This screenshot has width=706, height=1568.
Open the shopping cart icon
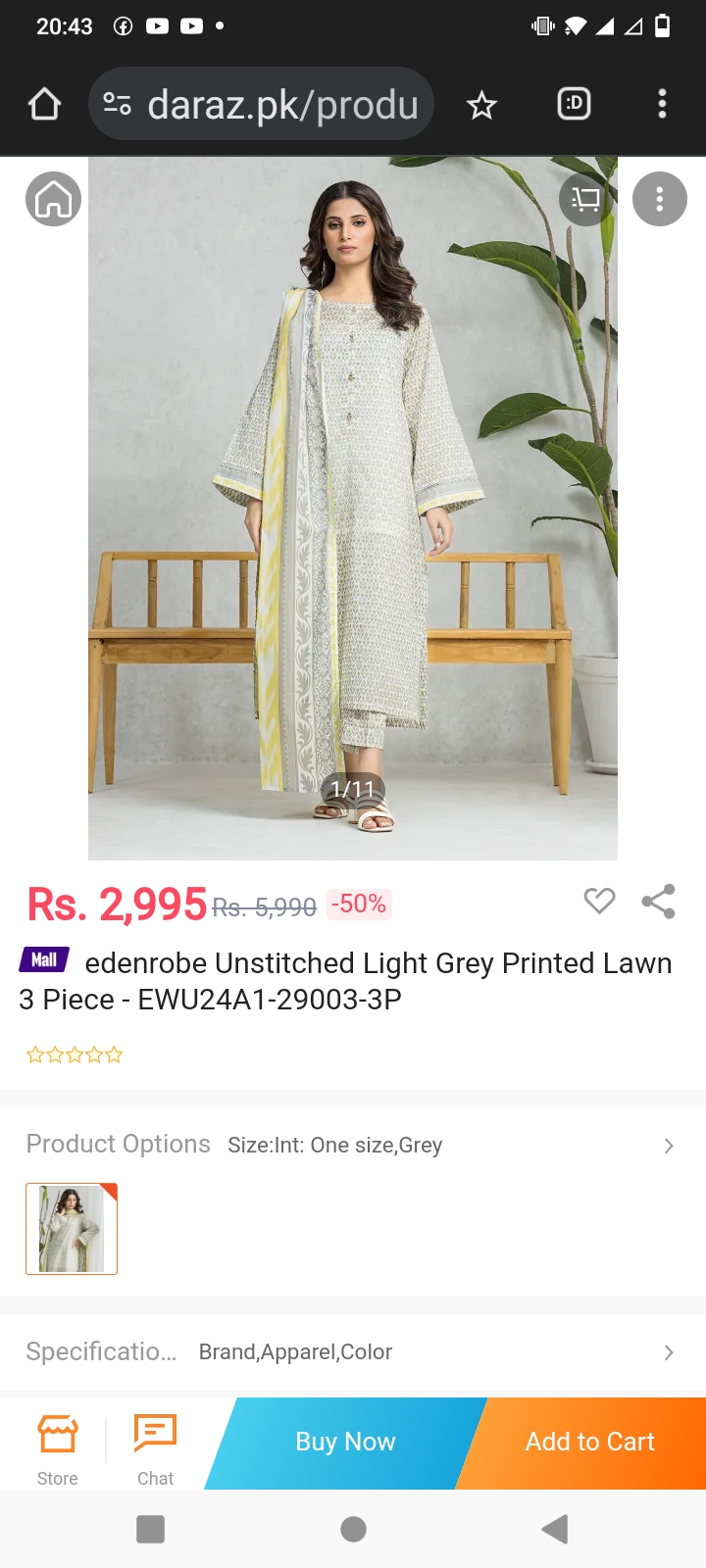point(585,199)
